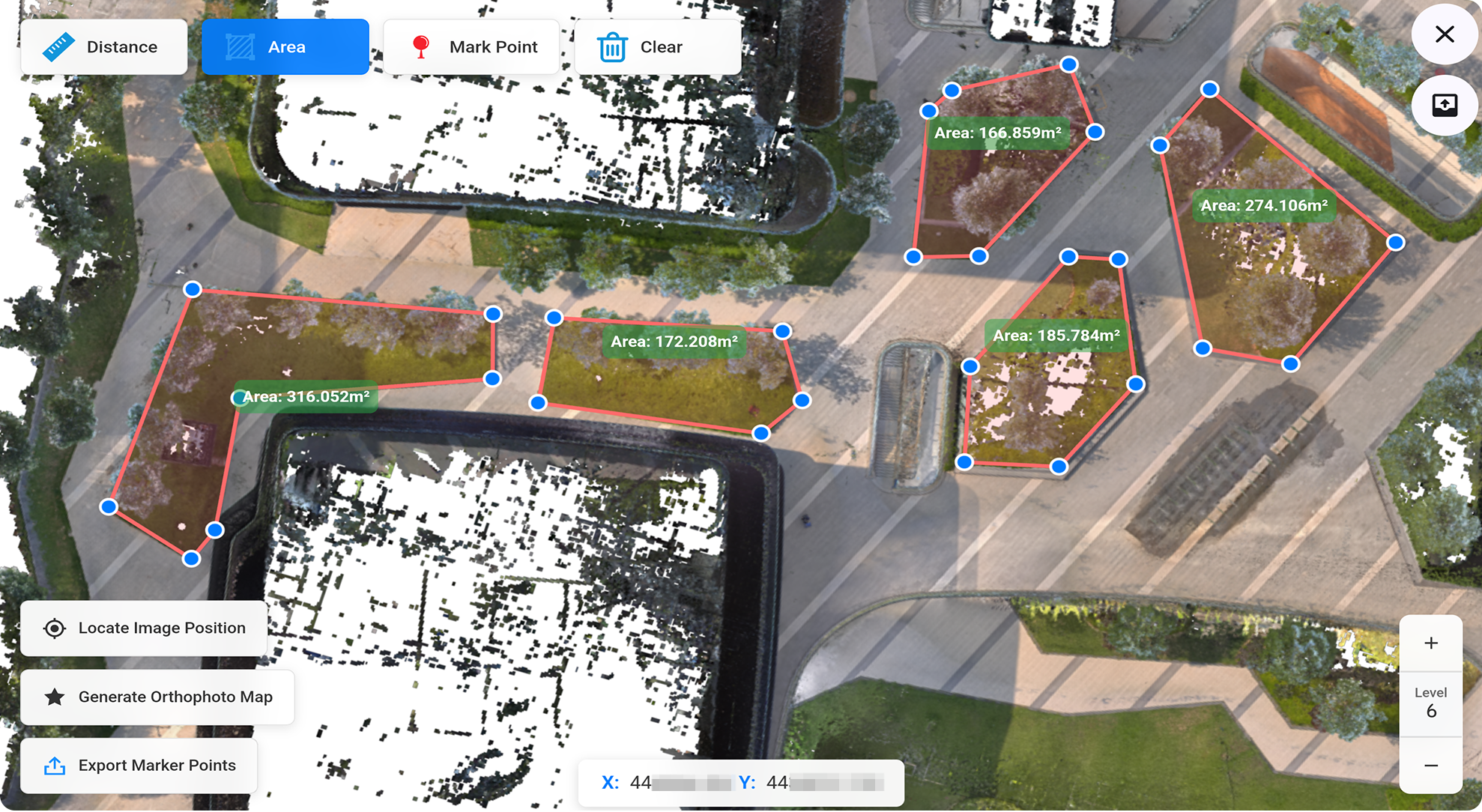The width and height of the screenshot is (1482, 812).
Task: Tap Locate Image Position
Action: coord(144,628)
